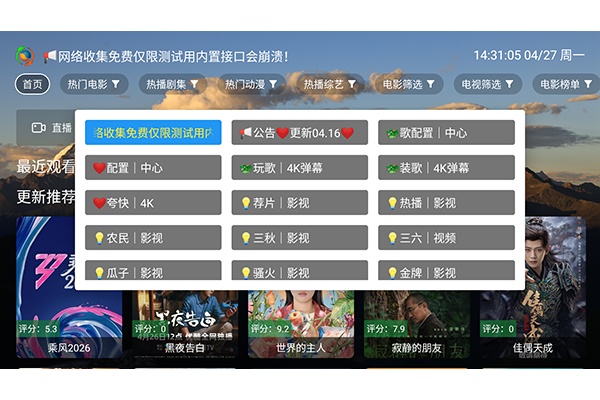Select the 装歌｜4K弹幕 source
The width and height of the screenshot is (600, 400).
coord(446,167)
